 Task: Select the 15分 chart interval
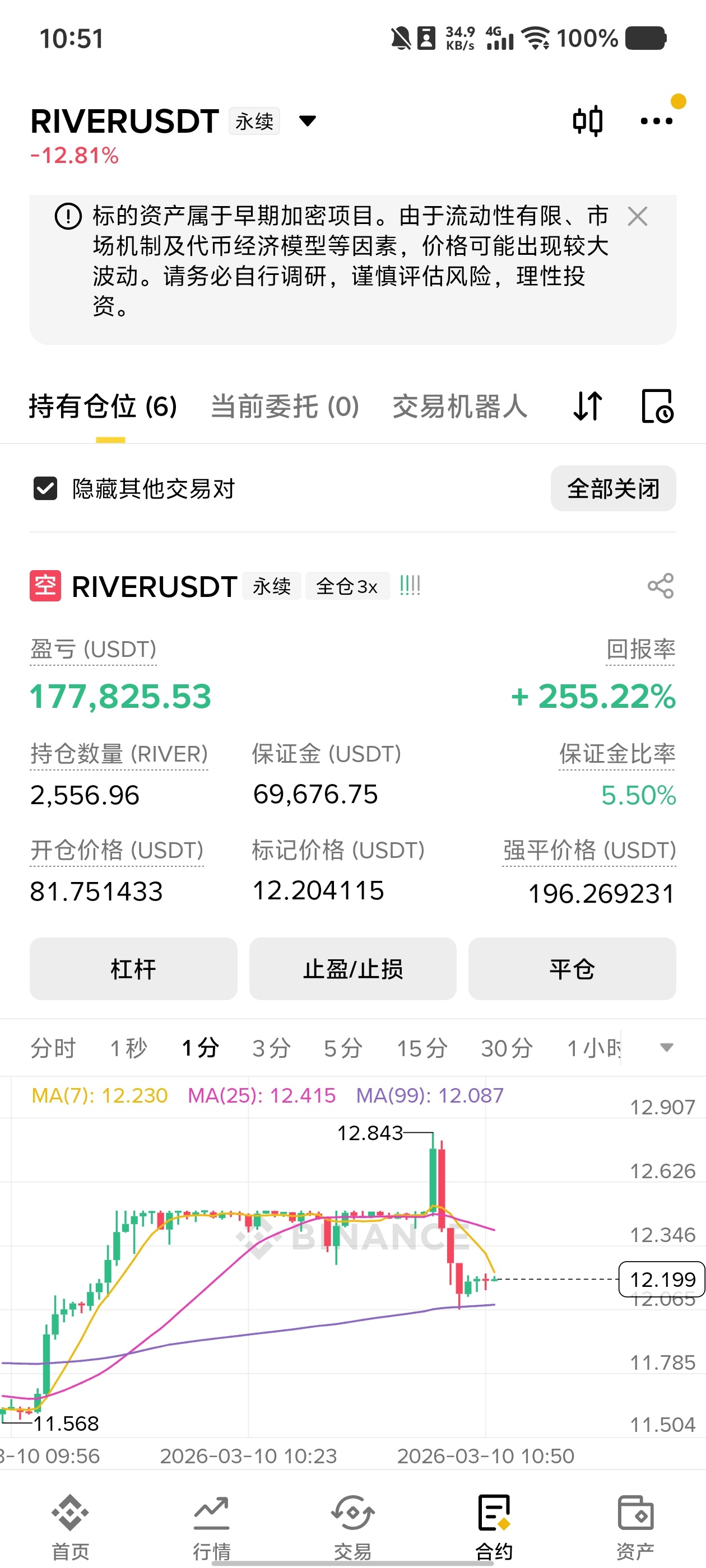click(x=421, y=1048)
